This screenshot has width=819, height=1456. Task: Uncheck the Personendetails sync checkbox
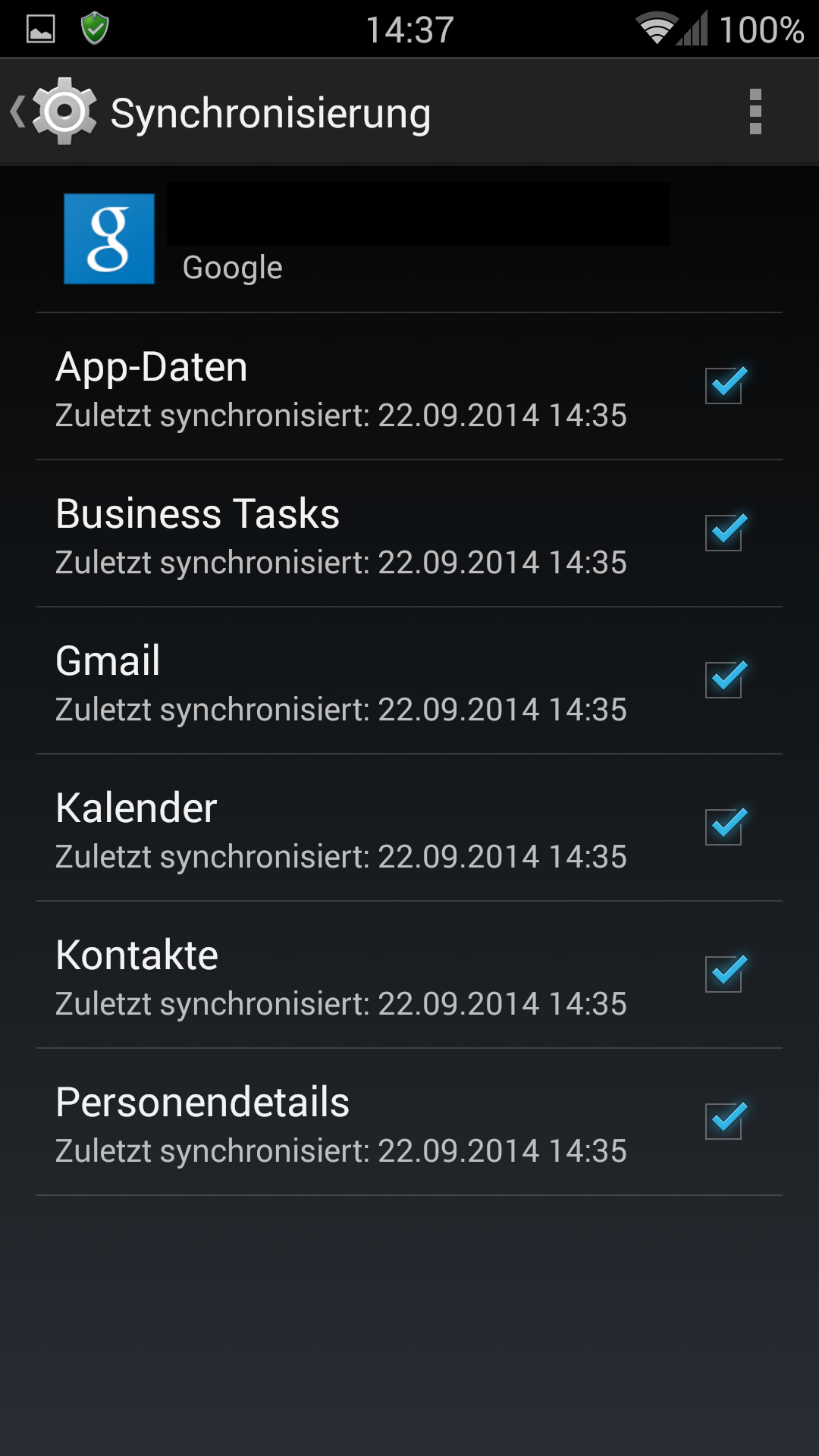click(726, 1121)
